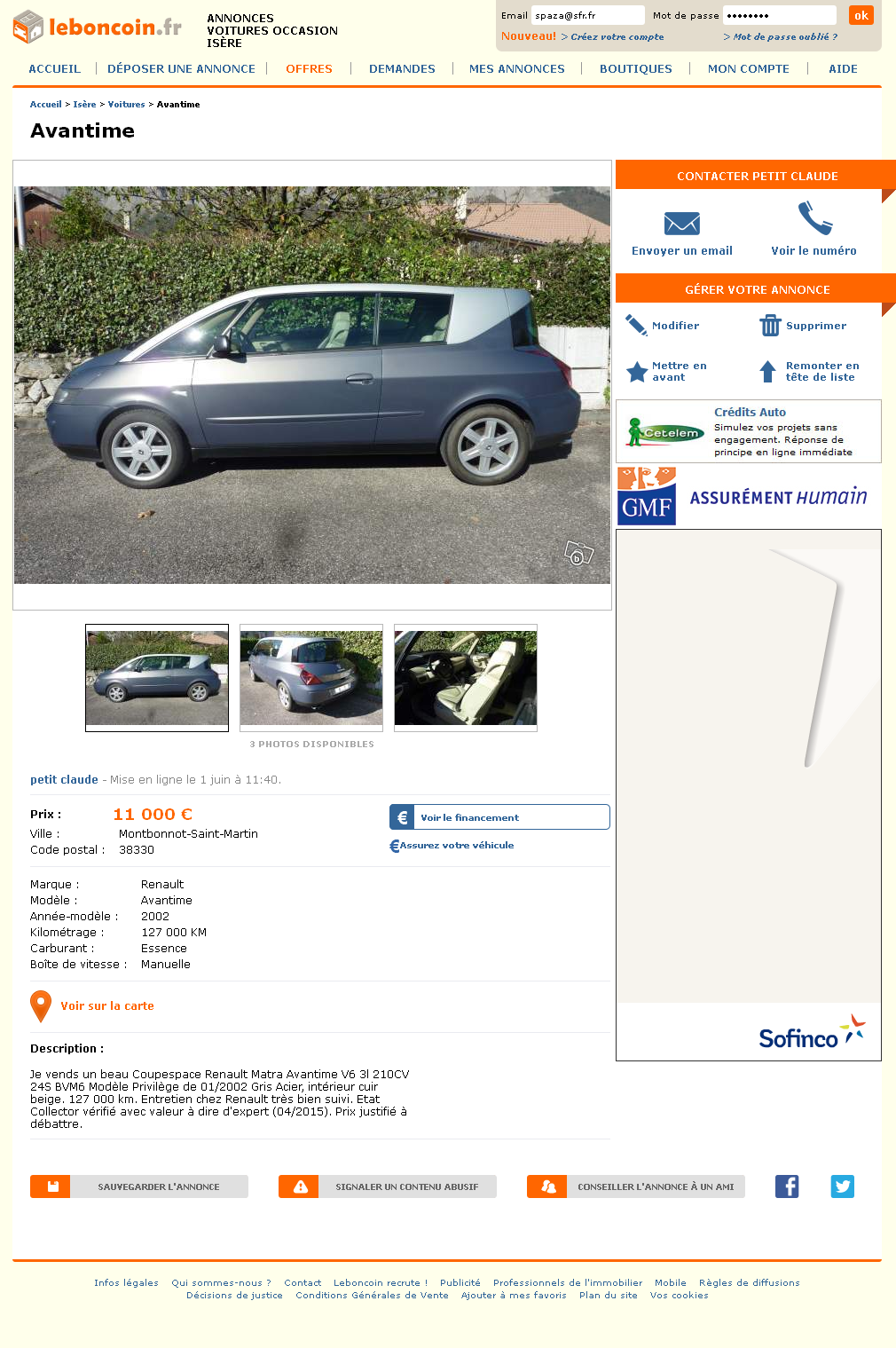The height and width of the screenshot is (1348, 896).
Task: Report abusive content
Action: point(388,1186)
